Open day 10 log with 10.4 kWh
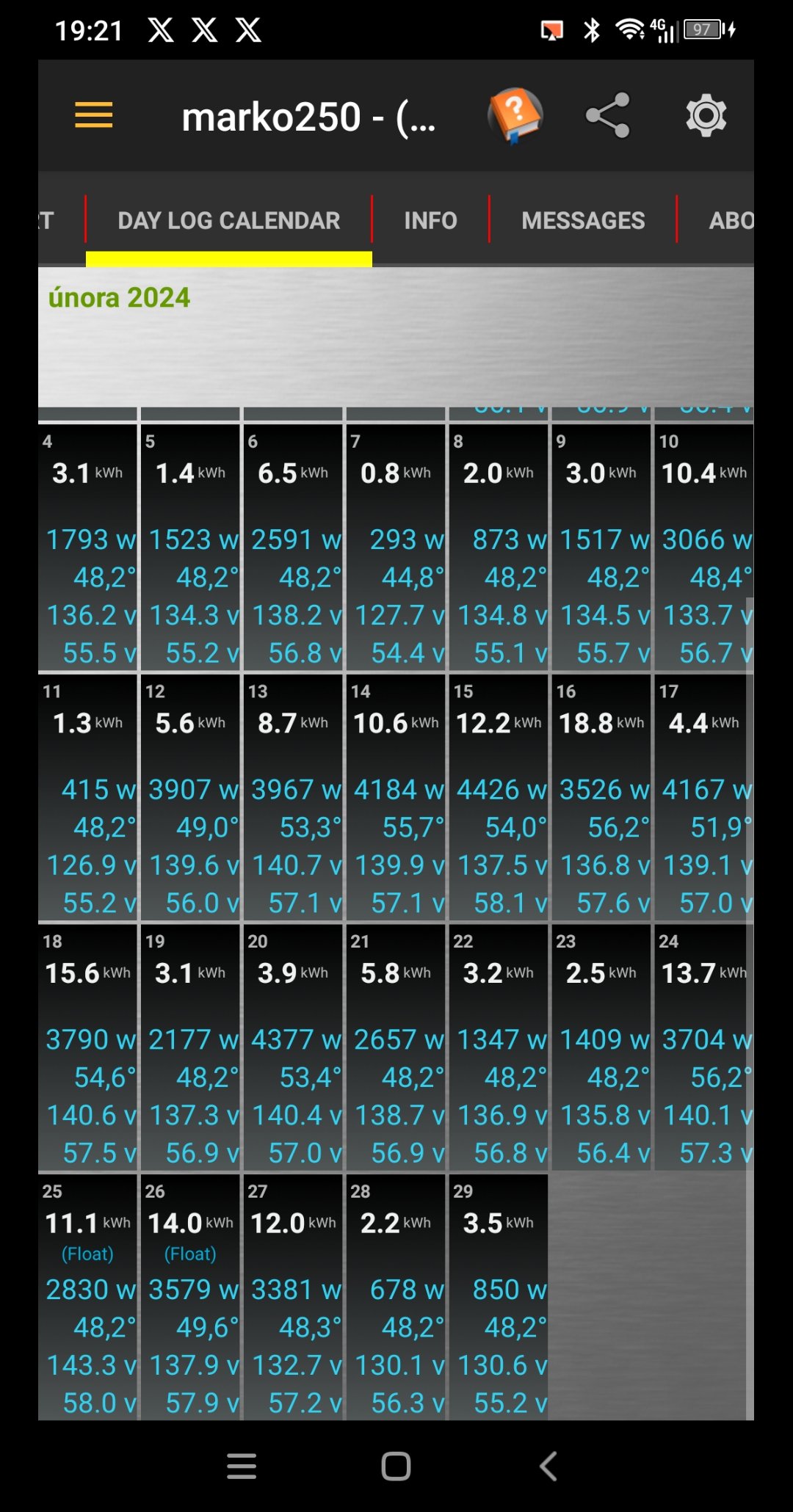Viewport: 793px width, 1512px height. [x=703, y=548]
